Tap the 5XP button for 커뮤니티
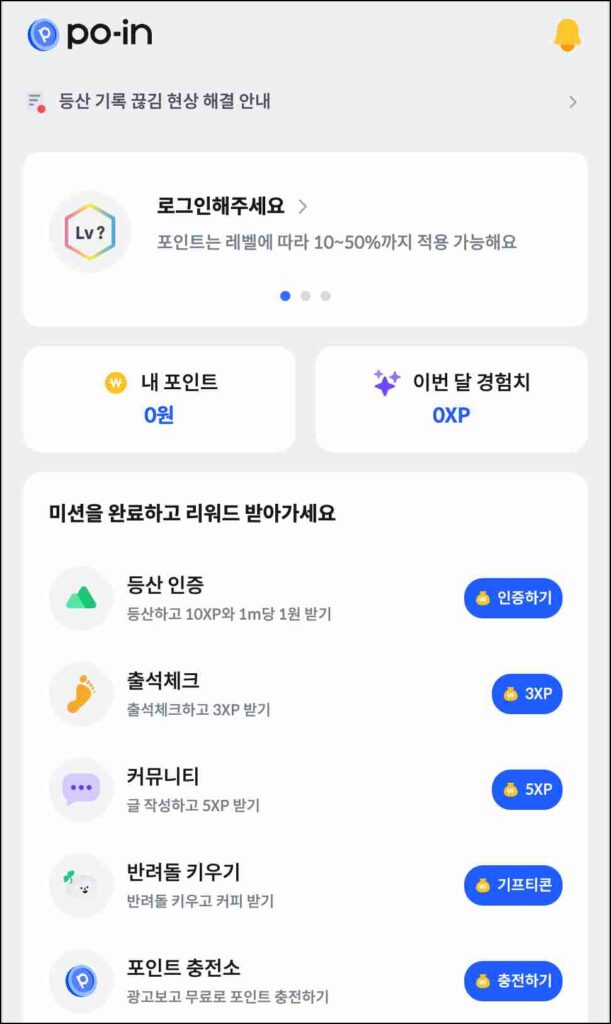This screenshot has height=1024, width=611. click(527, 789)
